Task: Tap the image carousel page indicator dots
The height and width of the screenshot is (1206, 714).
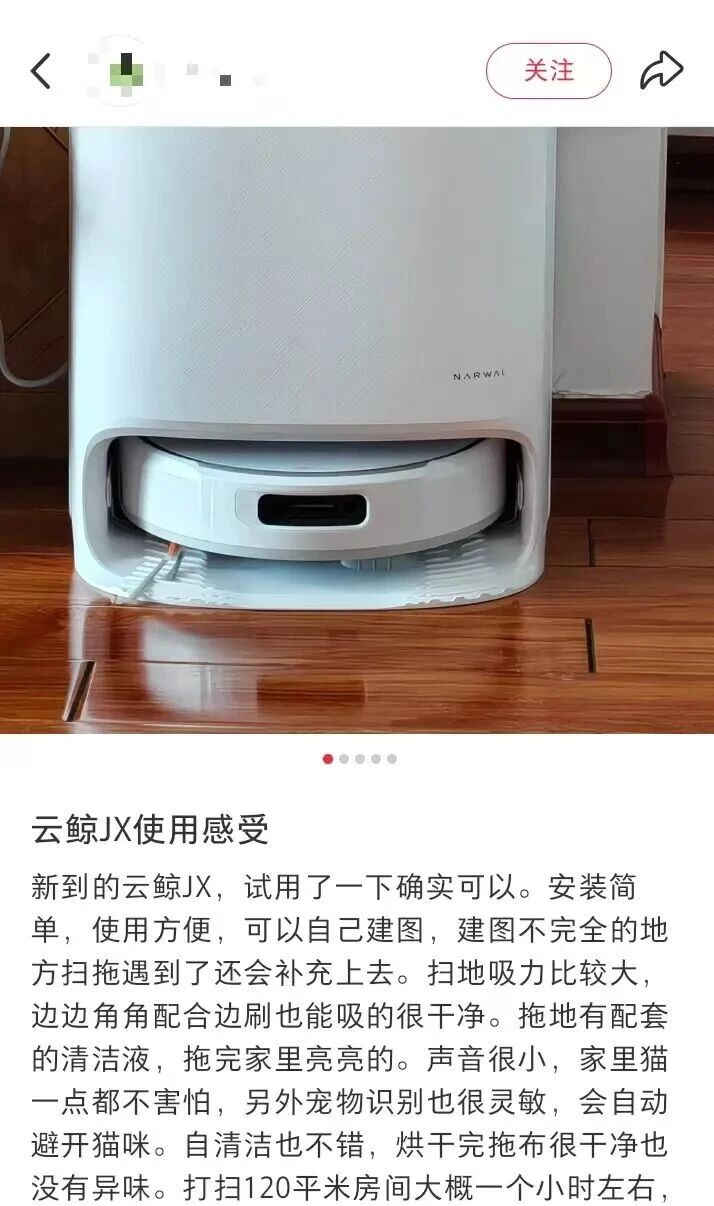Action: click(x=359, y=759)
